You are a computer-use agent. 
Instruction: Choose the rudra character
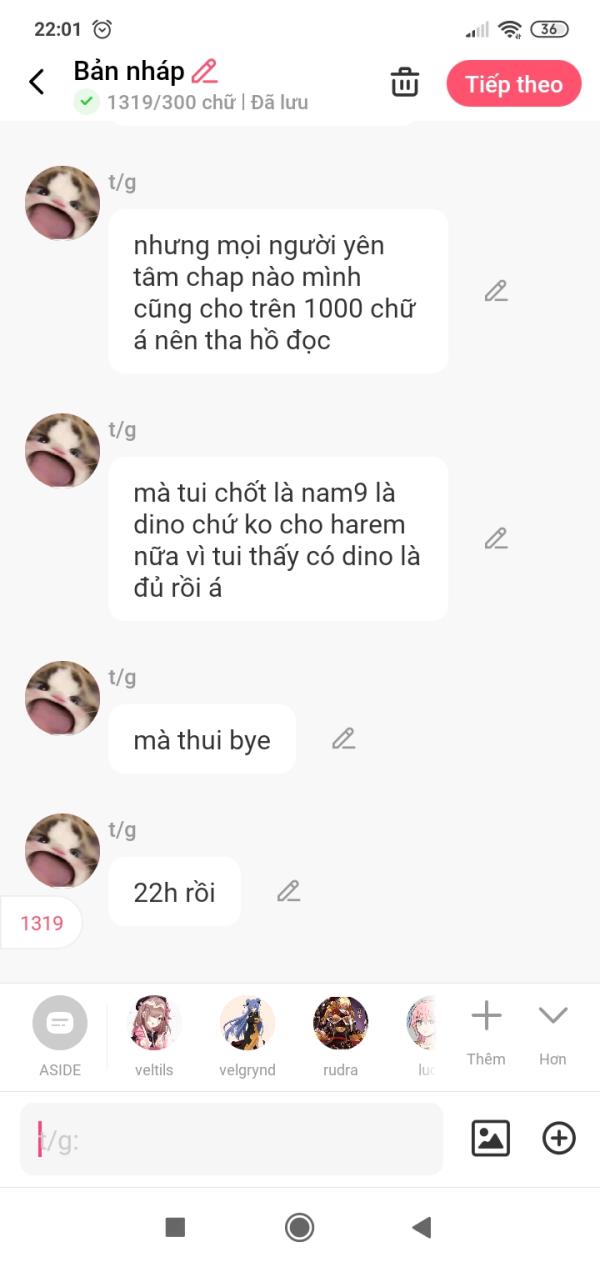click(x=340, y=1035)
